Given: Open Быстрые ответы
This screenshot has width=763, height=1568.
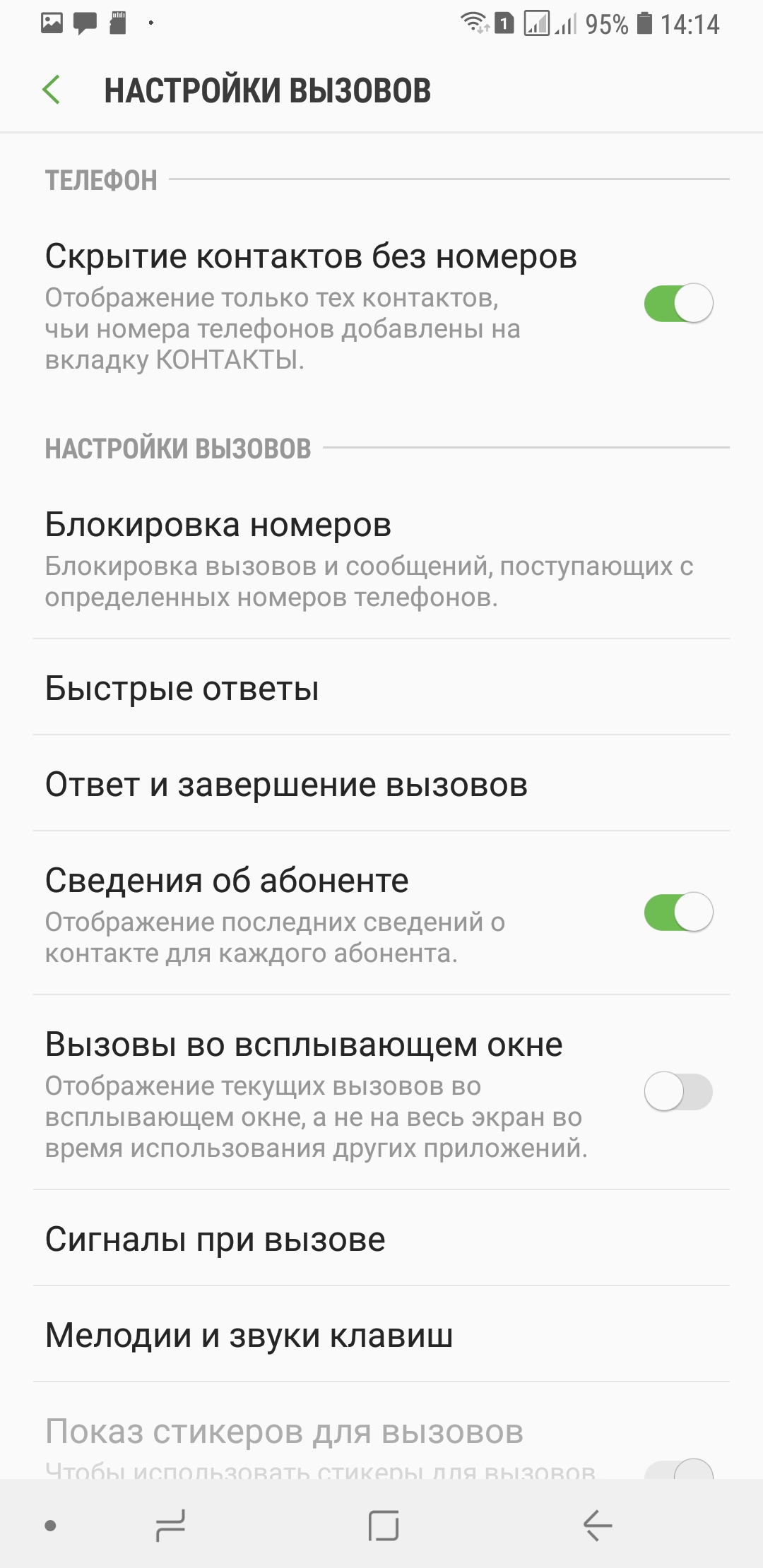Looking at the screenshot, I should point(381,688).
